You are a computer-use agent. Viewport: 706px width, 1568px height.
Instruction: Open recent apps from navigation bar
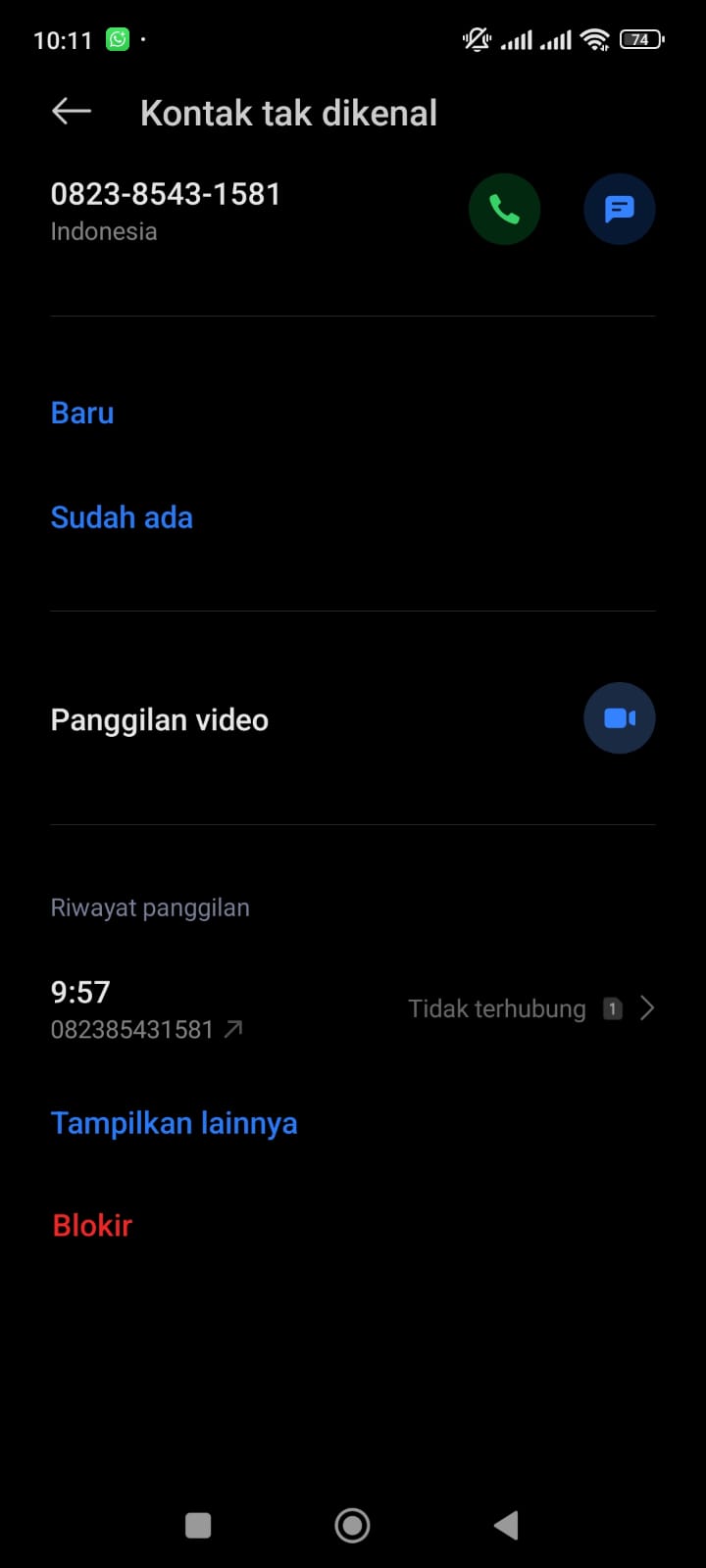(198, 1525)
